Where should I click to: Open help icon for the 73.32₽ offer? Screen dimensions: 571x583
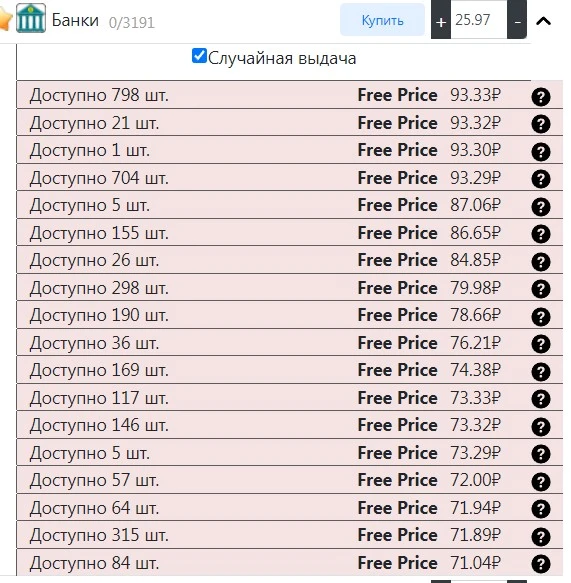[x=541, y=426]
